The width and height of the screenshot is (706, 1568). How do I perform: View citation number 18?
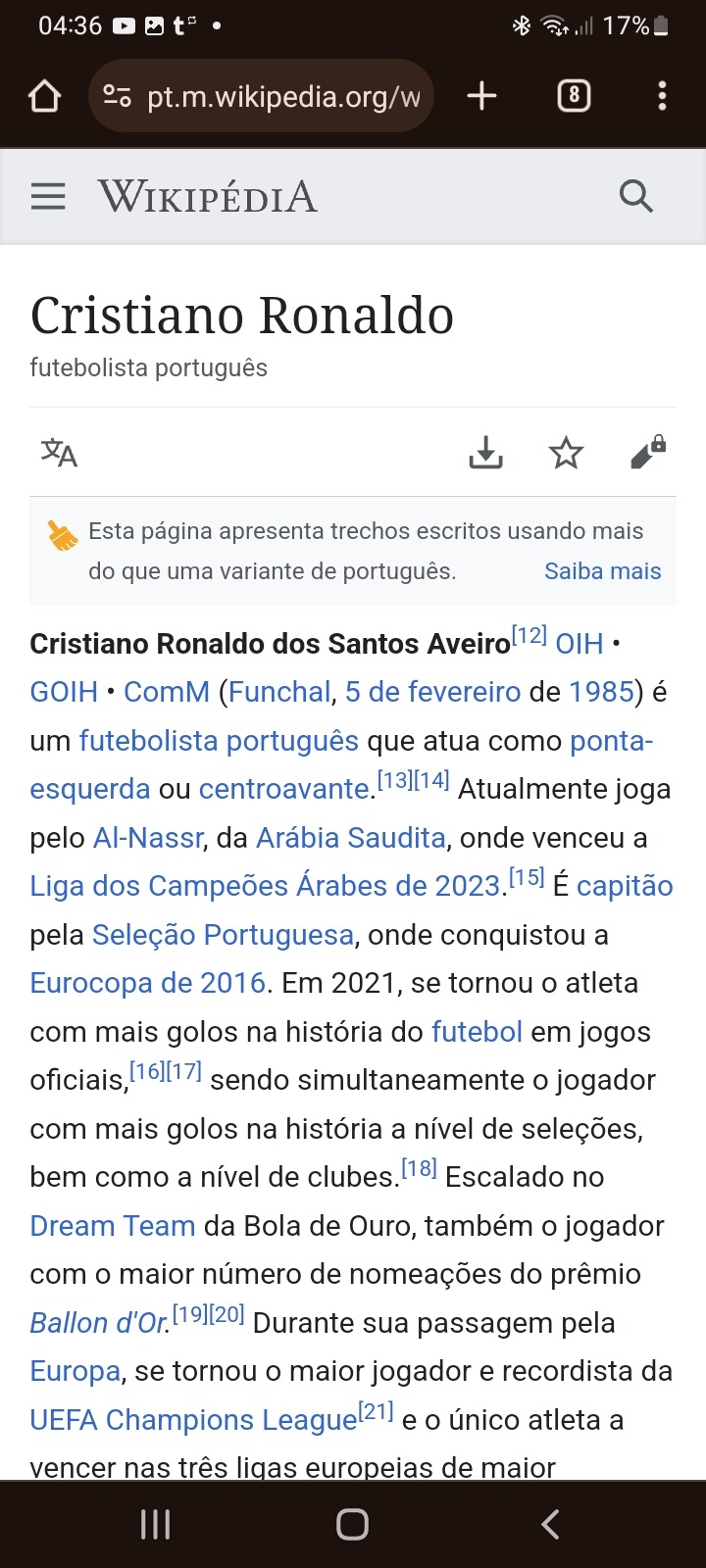point(419,1168)
